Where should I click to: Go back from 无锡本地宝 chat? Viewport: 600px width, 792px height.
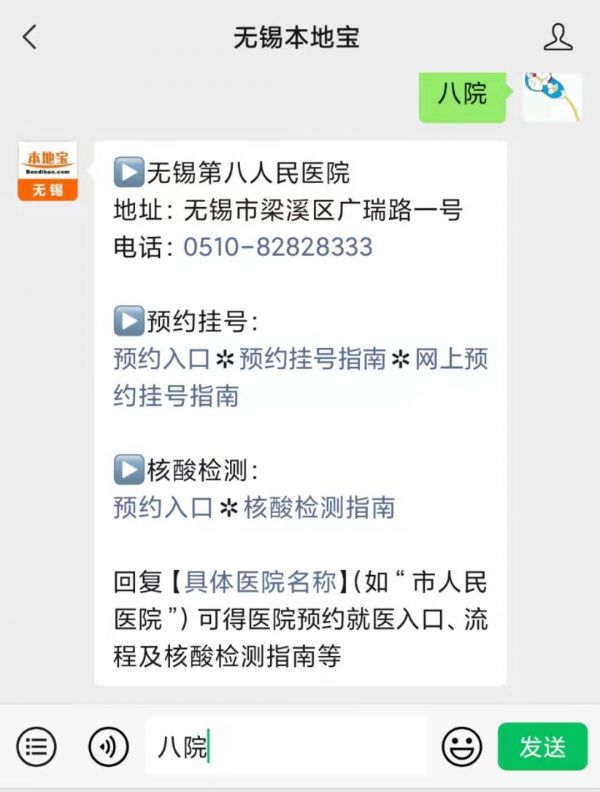click(x=29, y=38)
